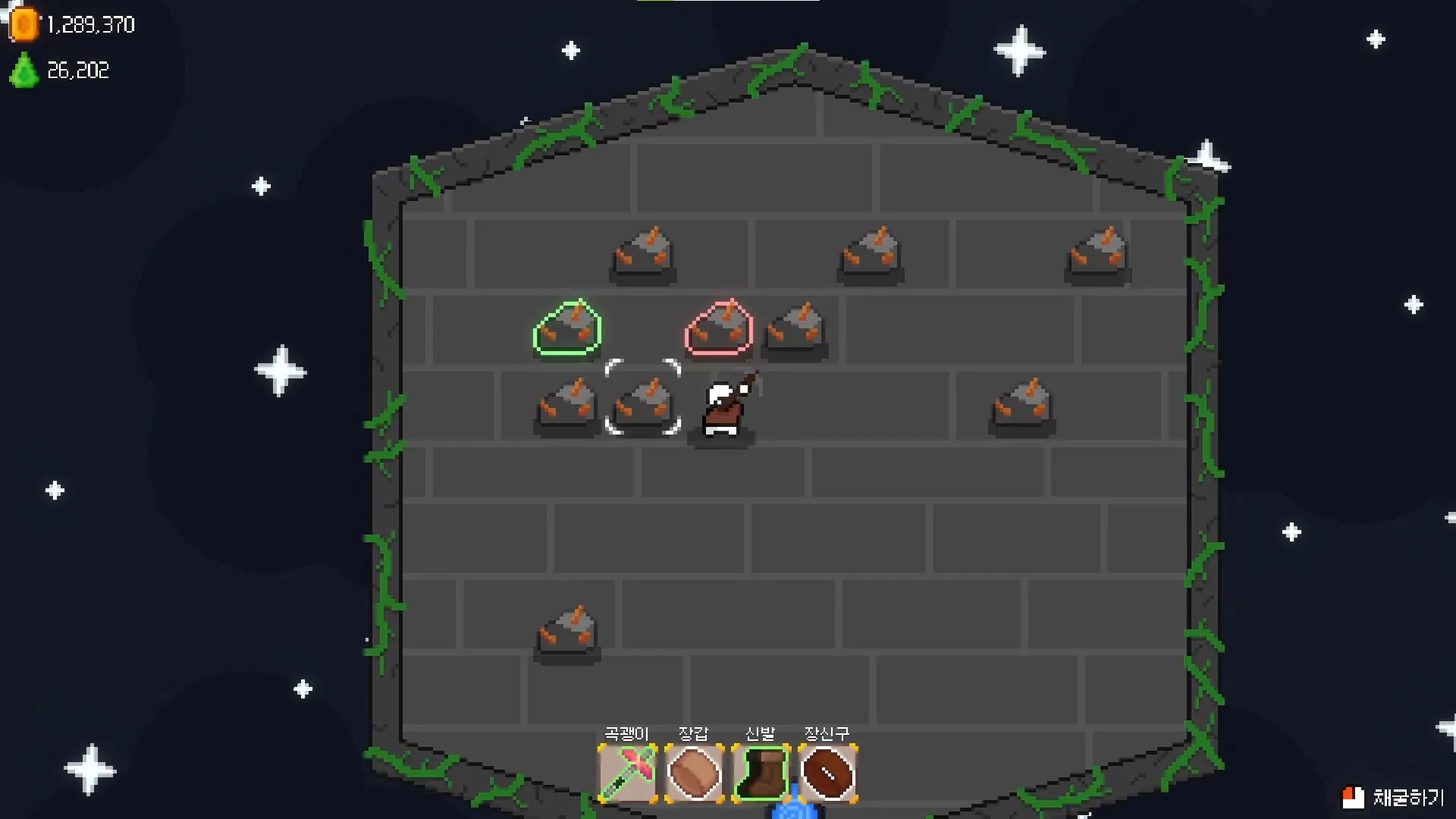Tap the ore rock in white brackets
The height and width of the screenshot is (819, 1456).
click(x=643, y=398)
